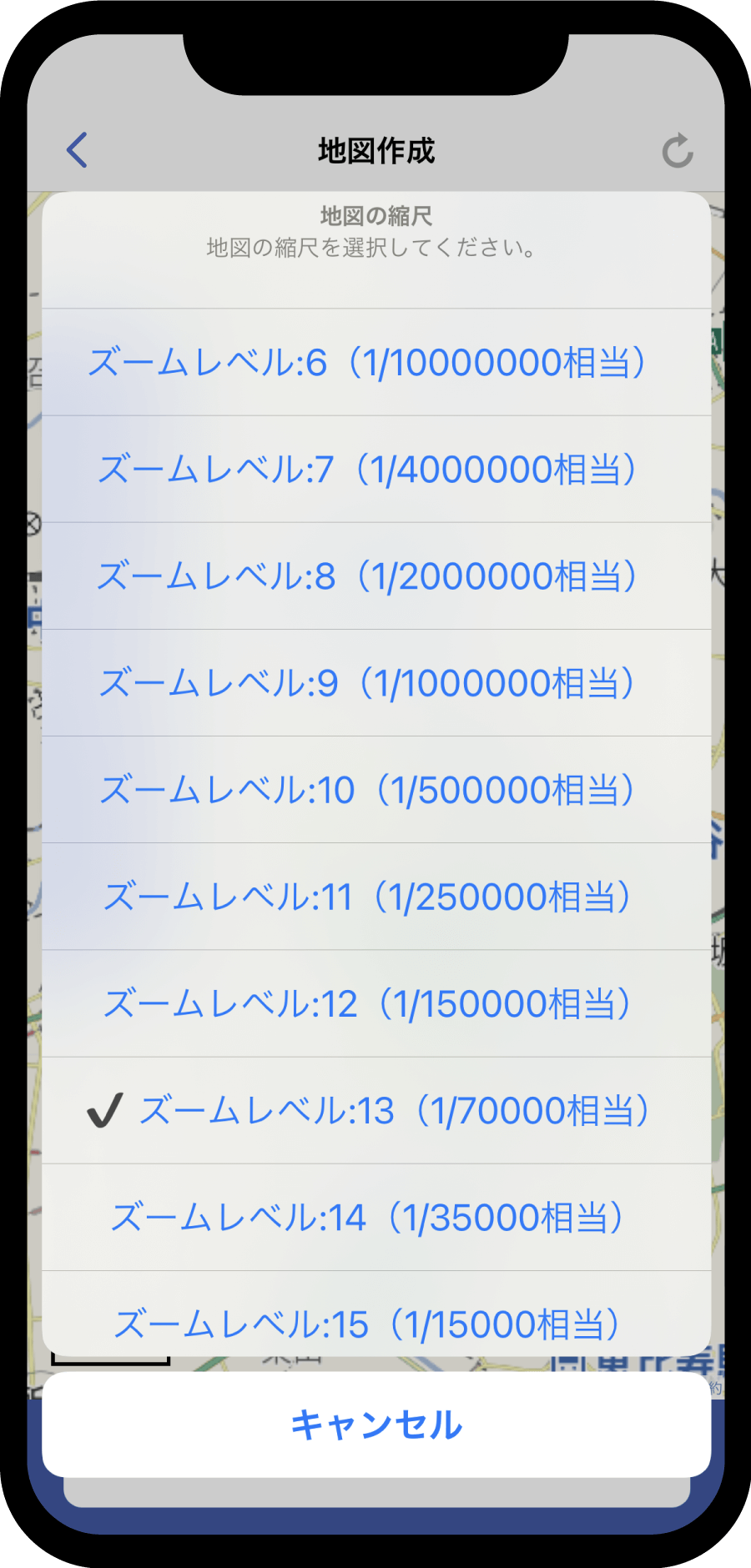Select zoom level 6 (1/10000000)
Viewport: 751px width, 1568px height.
pyautogui.click(x=375, y=363)
